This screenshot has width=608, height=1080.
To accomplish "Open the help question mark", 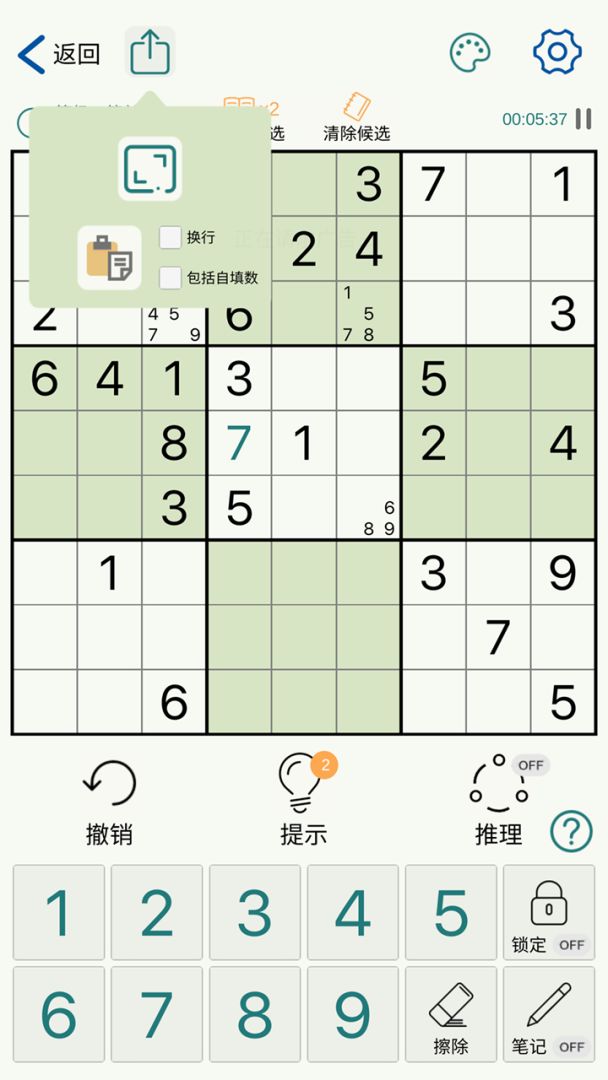I will [x=571, y=831].
